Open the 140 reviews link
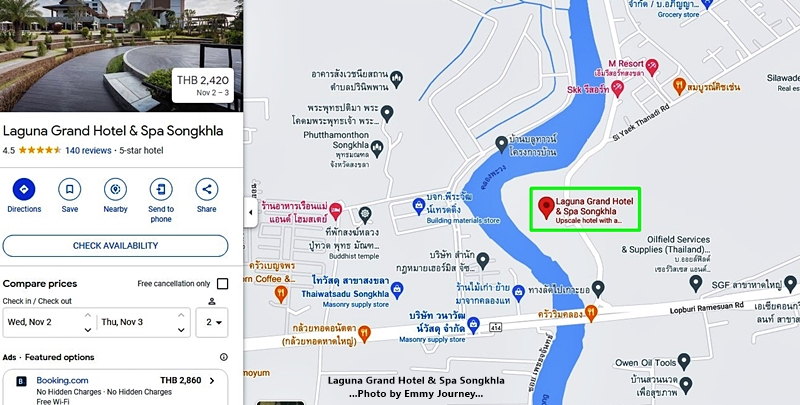The width and height of the screenshot is (800, 405). click(x=88, y=151)
